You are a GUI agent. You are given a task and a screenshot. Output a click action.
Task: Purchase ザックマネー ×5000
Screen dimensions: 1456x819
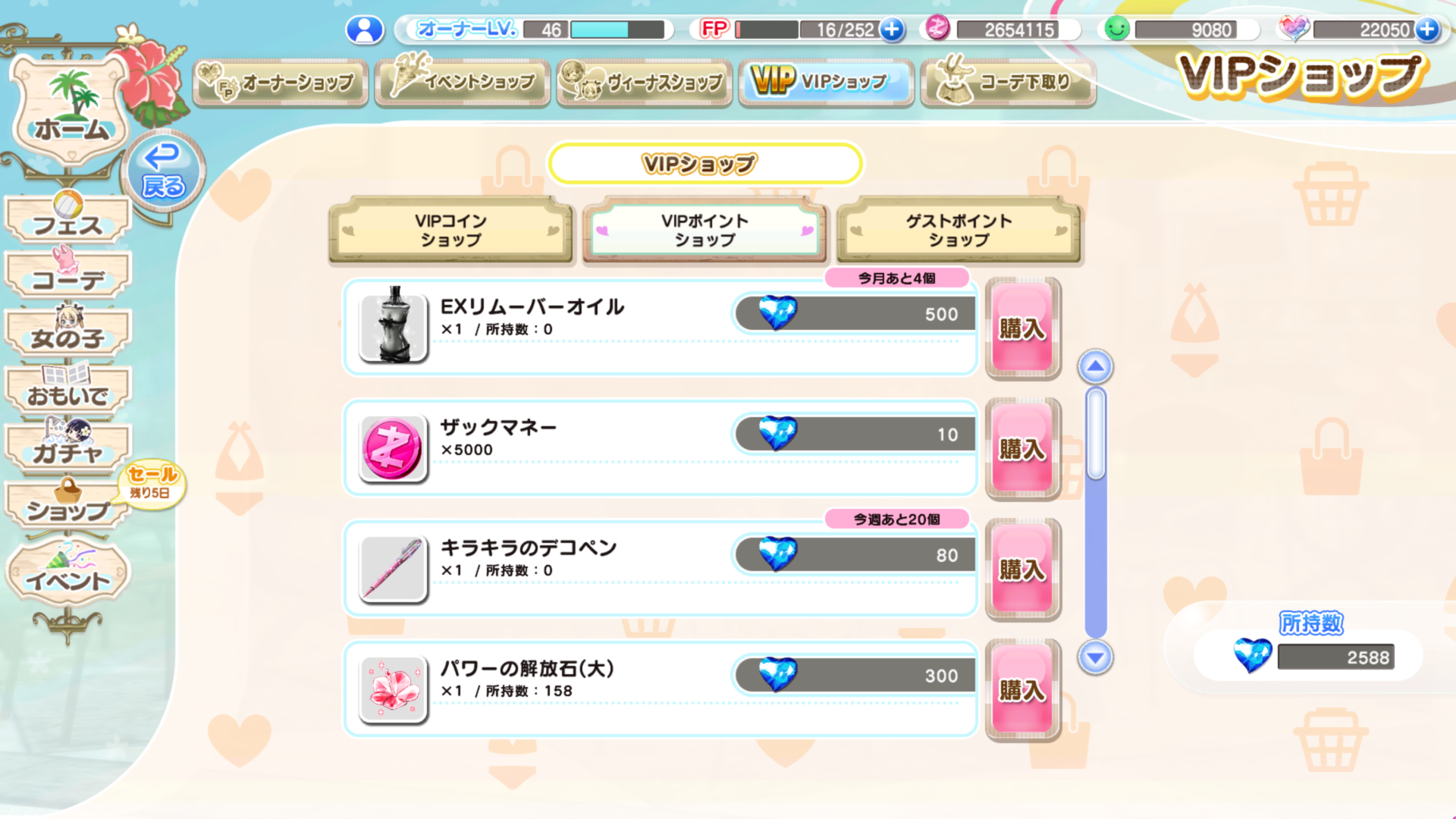1022,449
